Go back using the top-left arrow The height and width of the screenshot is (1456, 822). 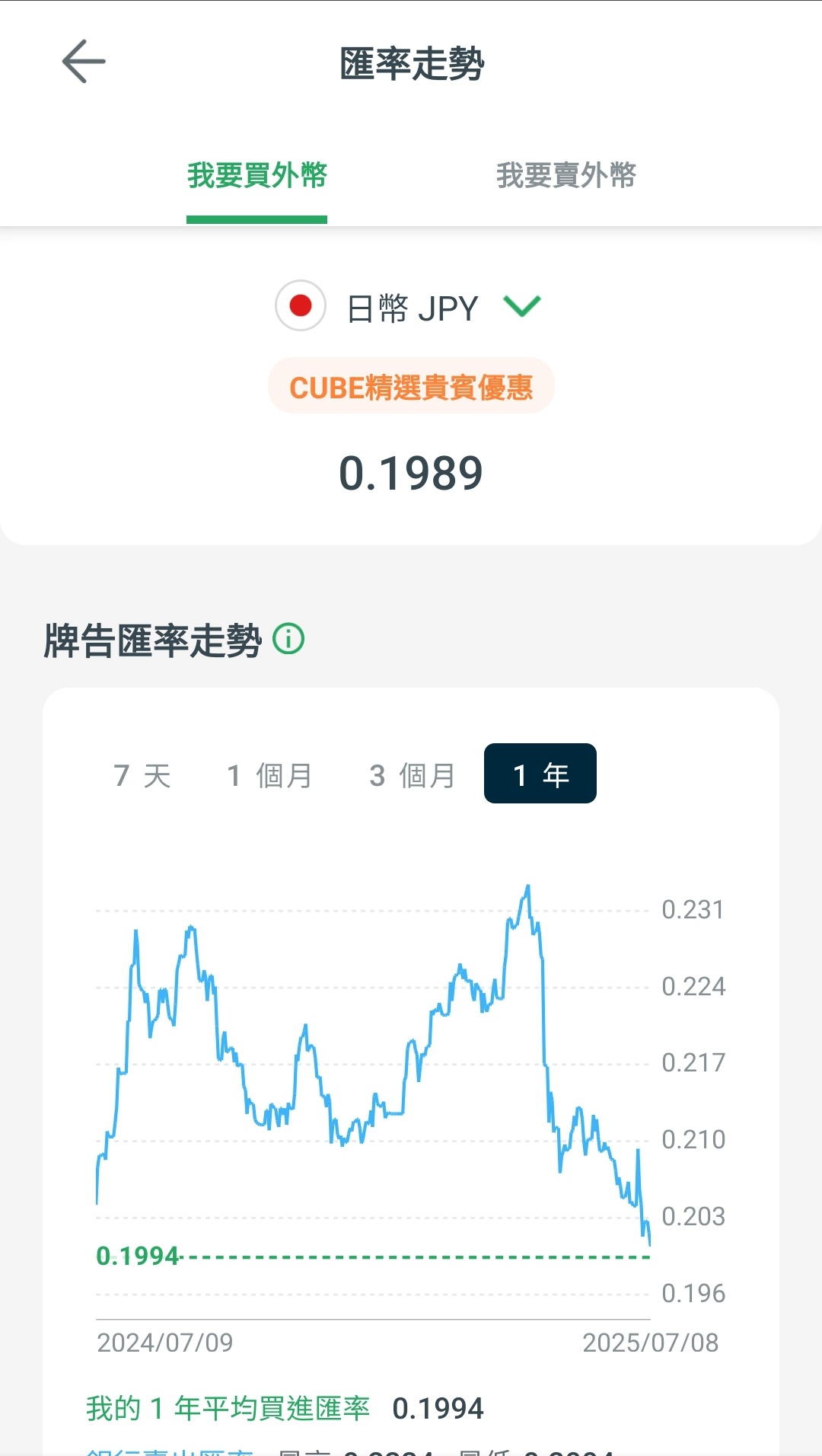coord(84,62)
